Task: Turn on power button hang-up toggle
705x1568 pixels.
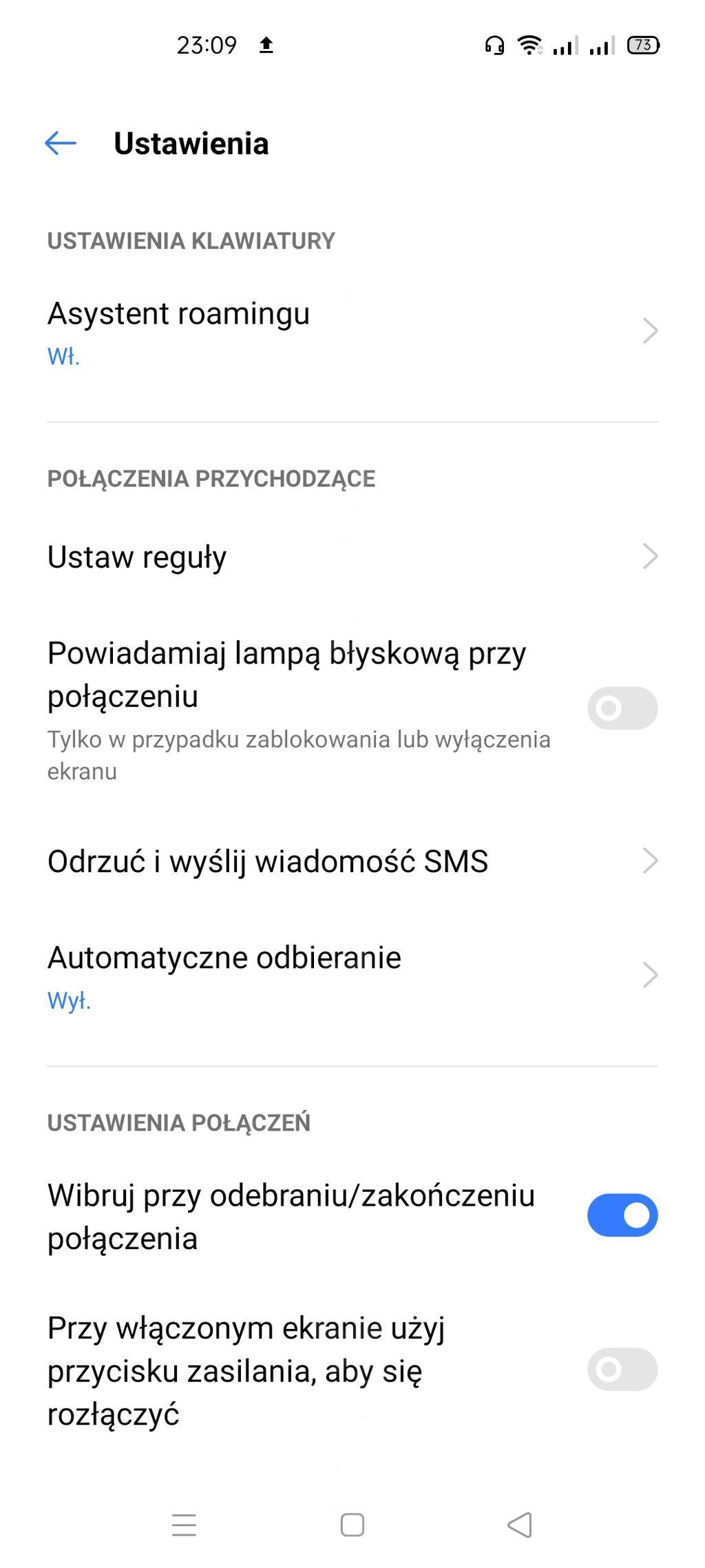Action: (x=622, y=1370)
